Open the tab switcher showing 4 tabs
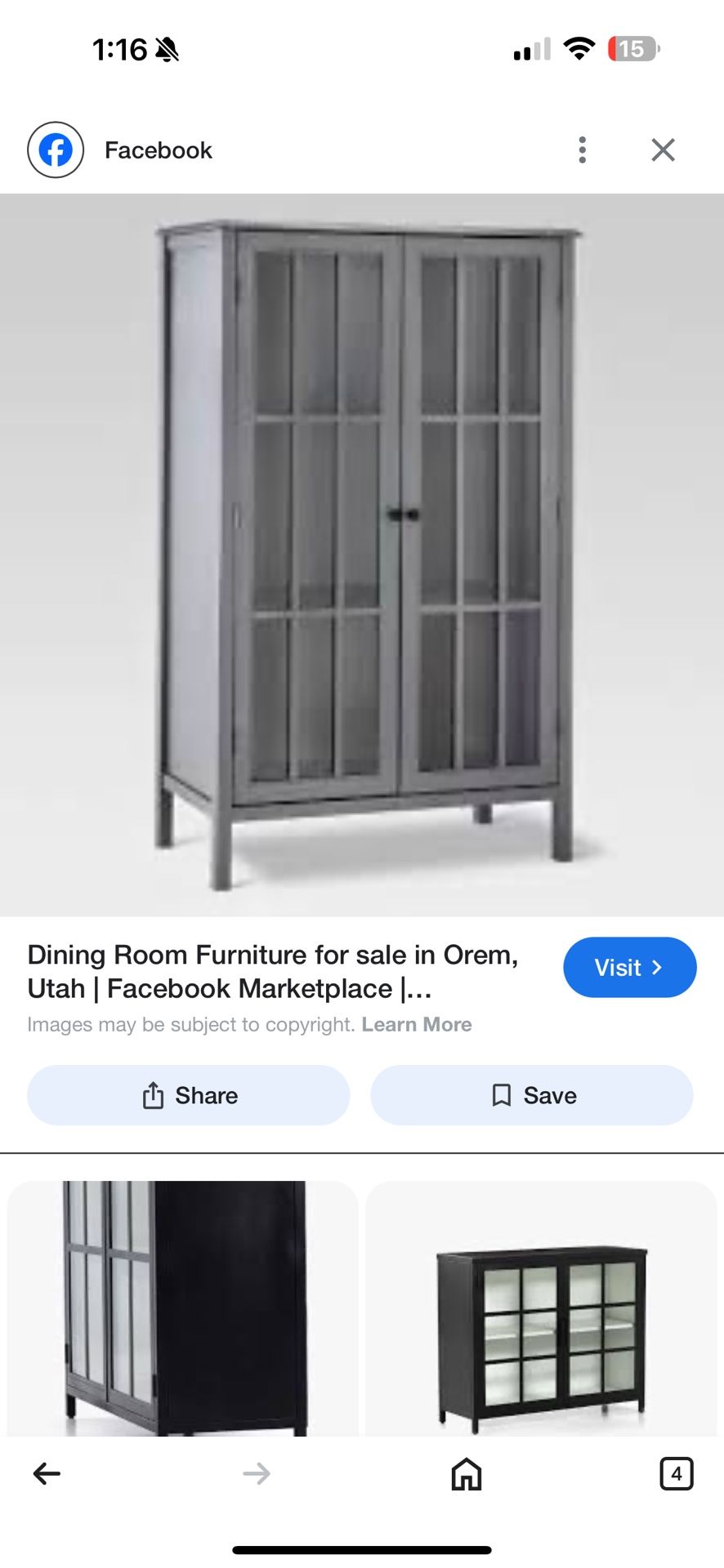The image size is (724, 1568). (676, 1473)
